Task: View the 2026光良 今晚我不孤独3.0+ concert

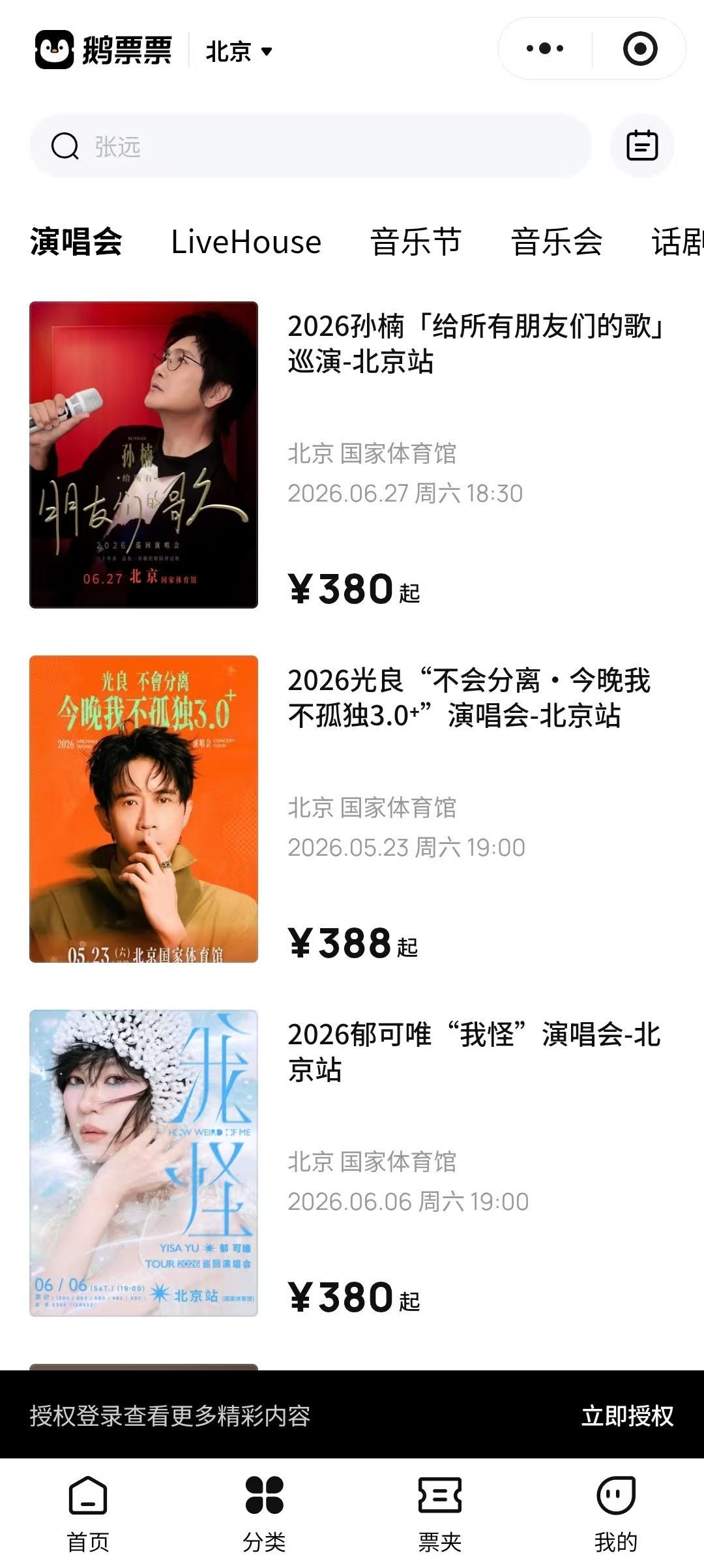Action: [x=469, y=698]
